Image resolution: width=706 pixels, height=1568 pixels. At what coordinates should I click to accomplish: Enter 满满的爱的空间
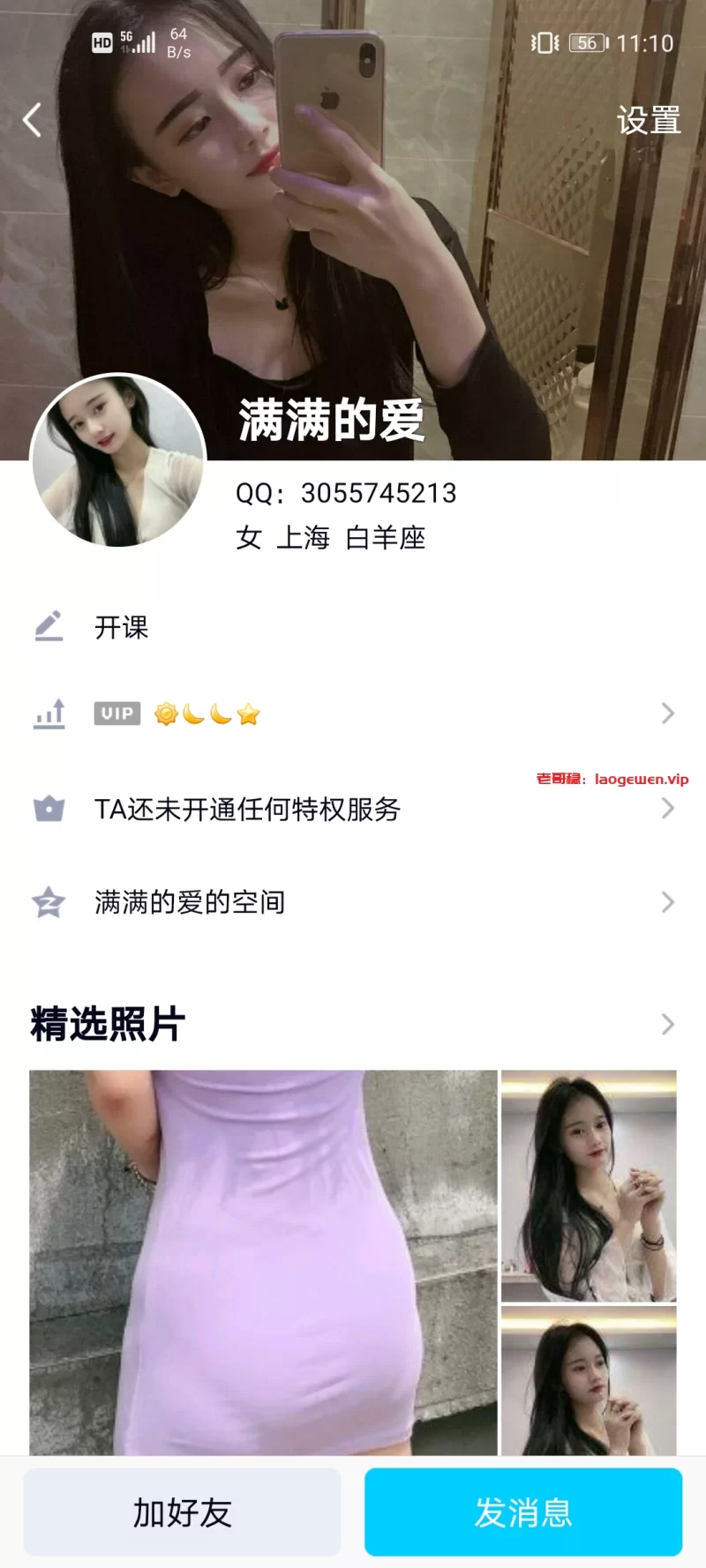tap(353, 902)
